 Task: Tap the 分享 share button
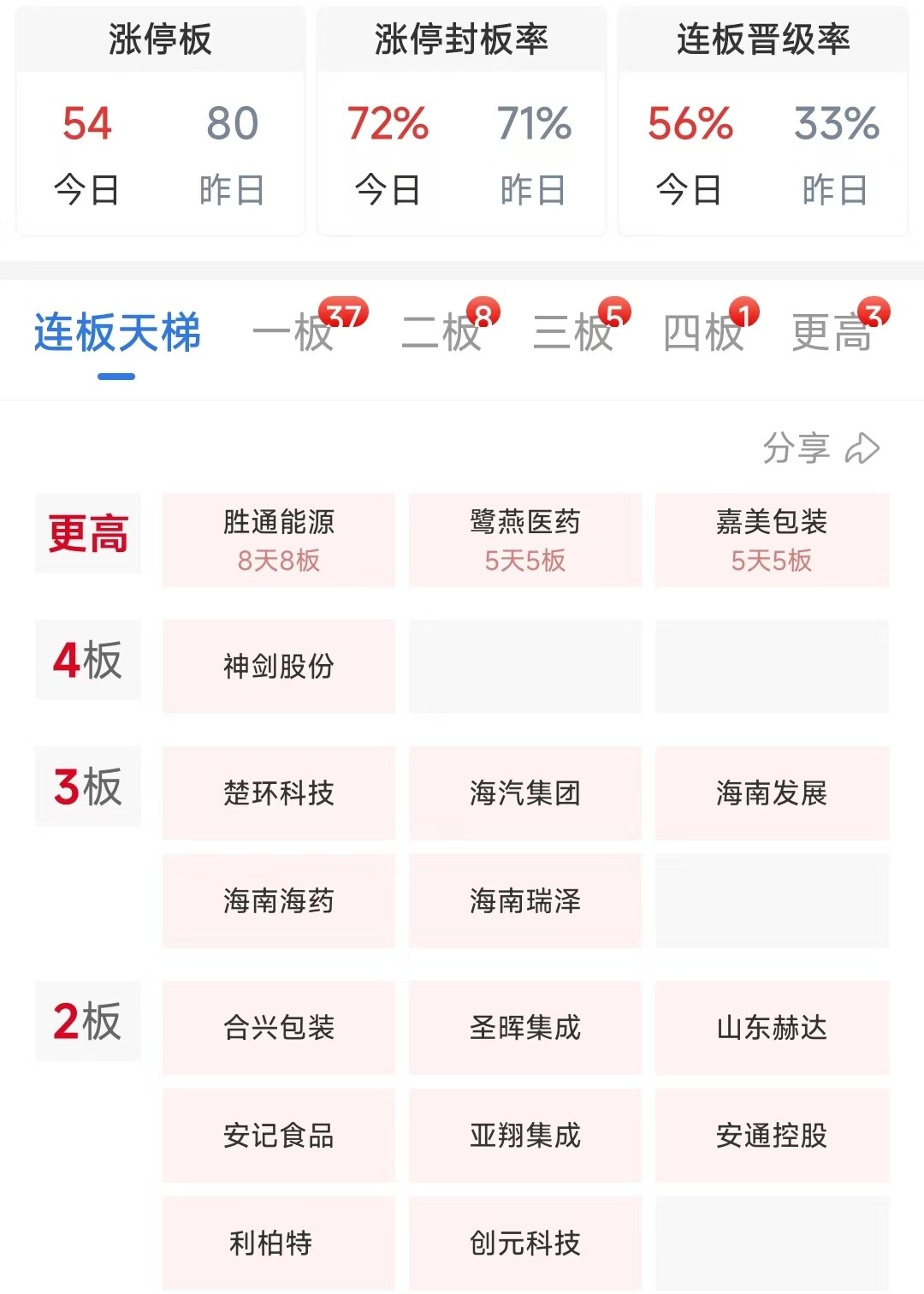(820, 448)
